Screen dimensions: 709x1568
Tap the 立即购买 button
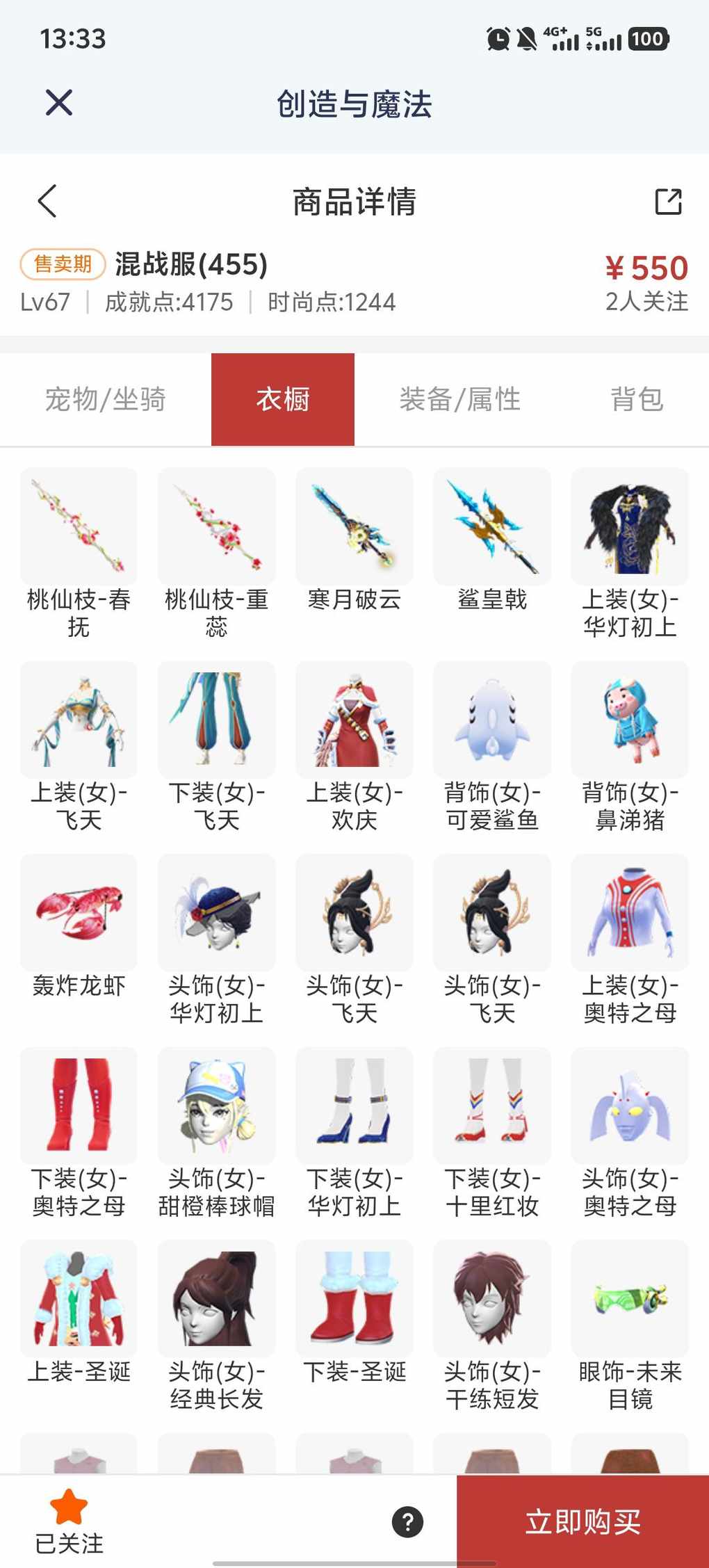[582, 1522]
